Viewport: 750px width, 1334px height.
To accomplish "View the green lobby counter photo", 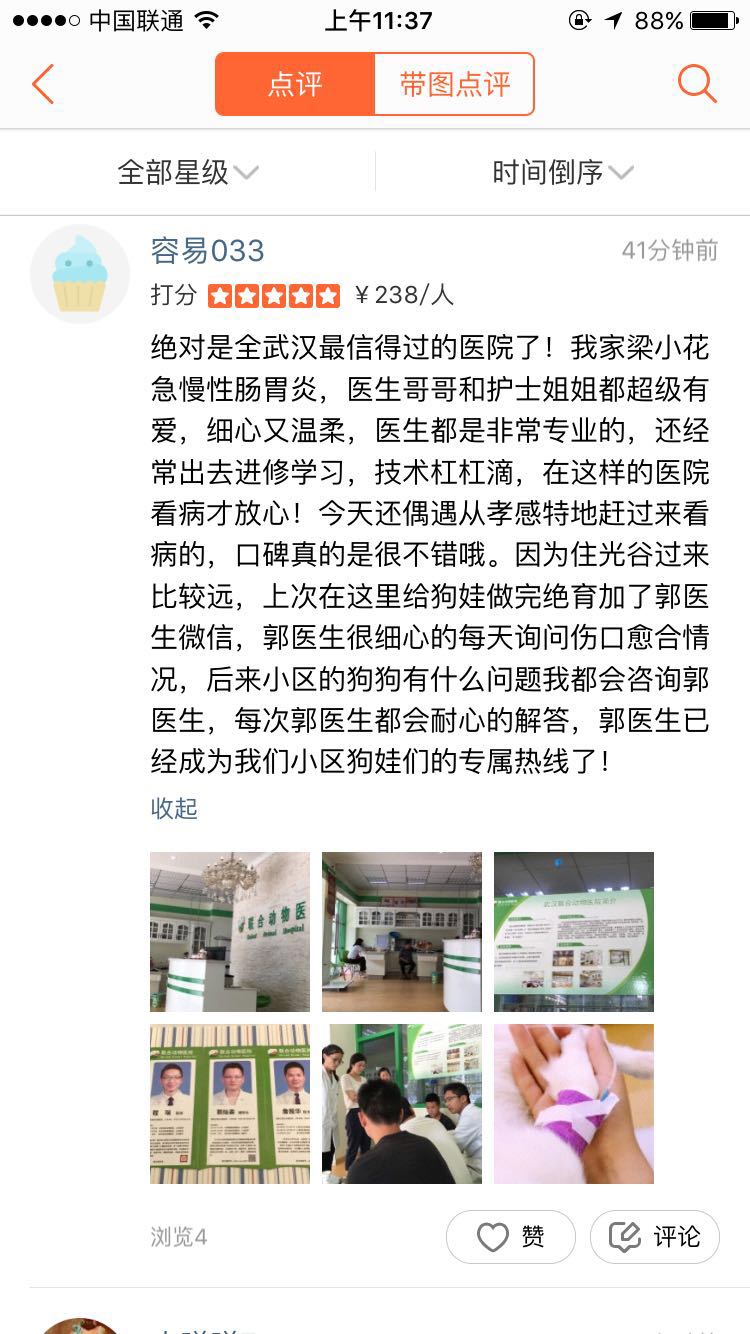I will [x=401, y=931].
